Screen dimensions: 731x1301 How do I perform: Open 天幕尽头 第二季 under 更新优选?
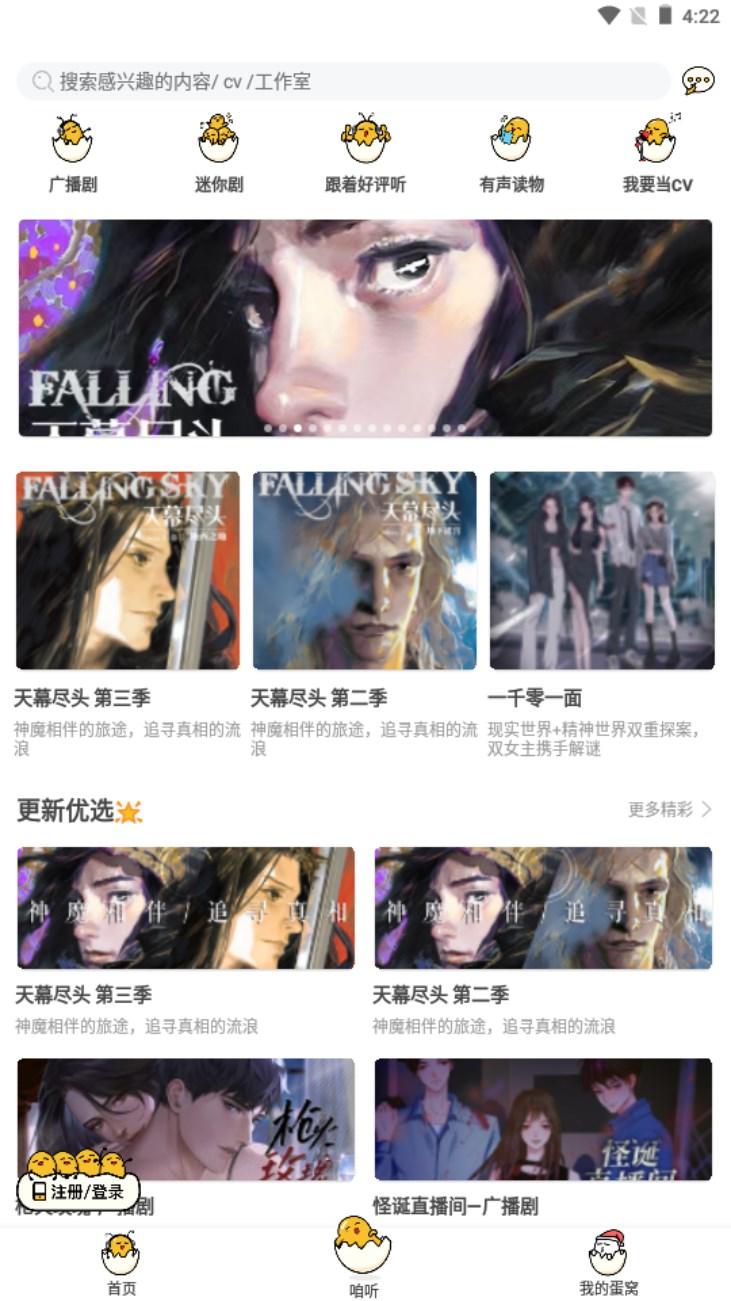click(x=543, y=908)
